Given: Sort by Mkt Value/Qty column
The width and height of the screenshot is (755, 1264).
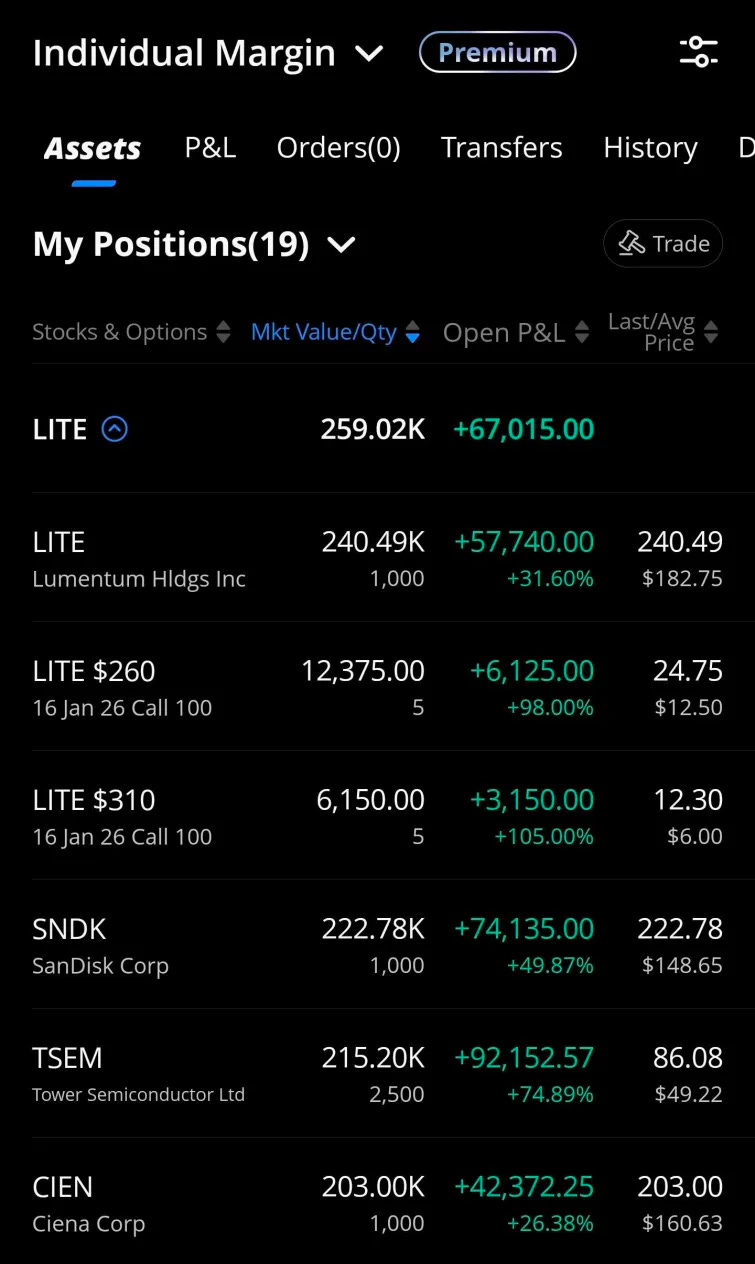Looking at the screenshot, I should (x=335, y=332).
